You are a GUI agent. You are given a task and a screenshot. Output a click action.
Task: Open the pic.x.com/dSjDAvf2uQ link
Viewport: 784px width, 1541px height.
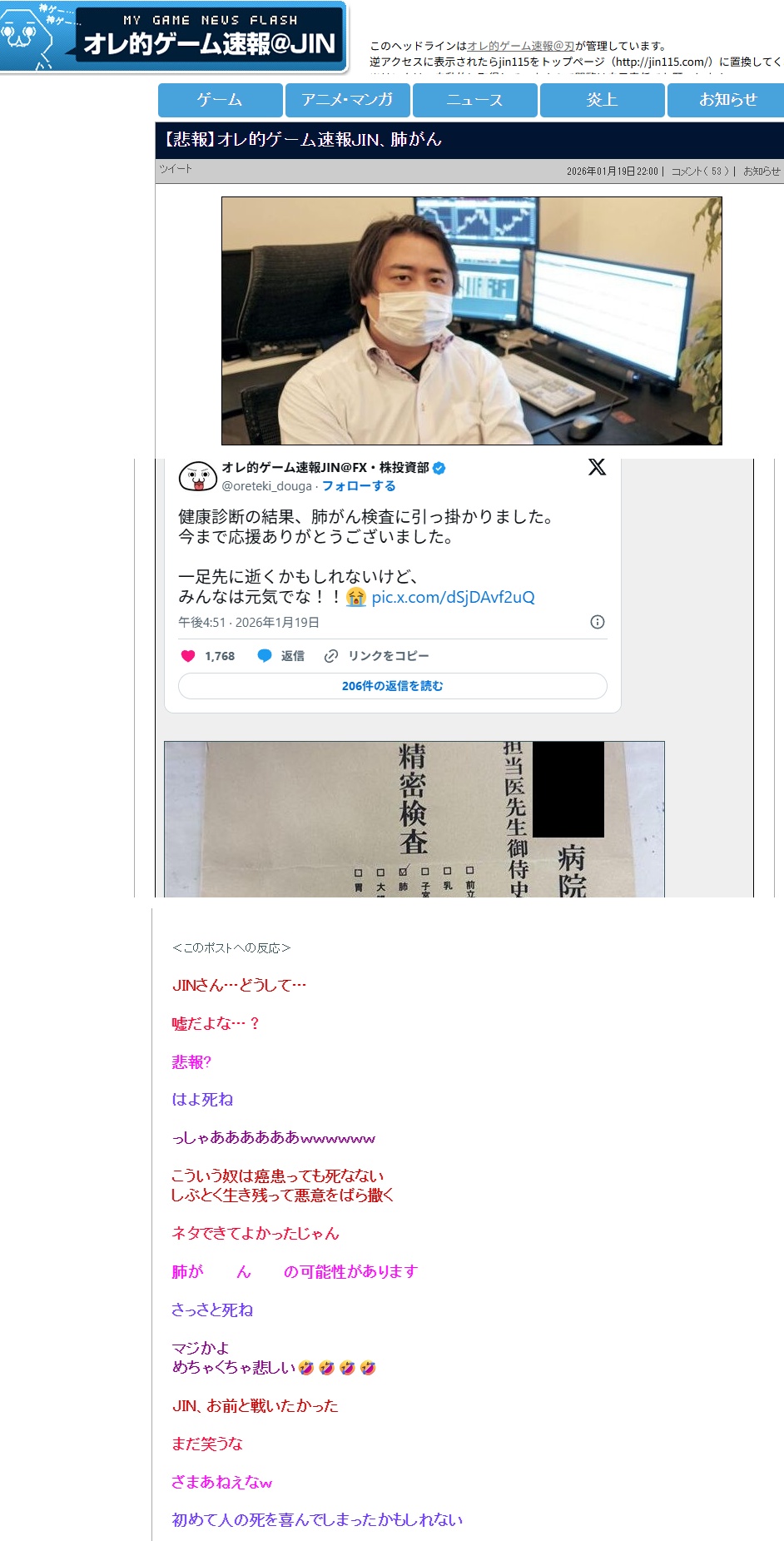(453, 597)
